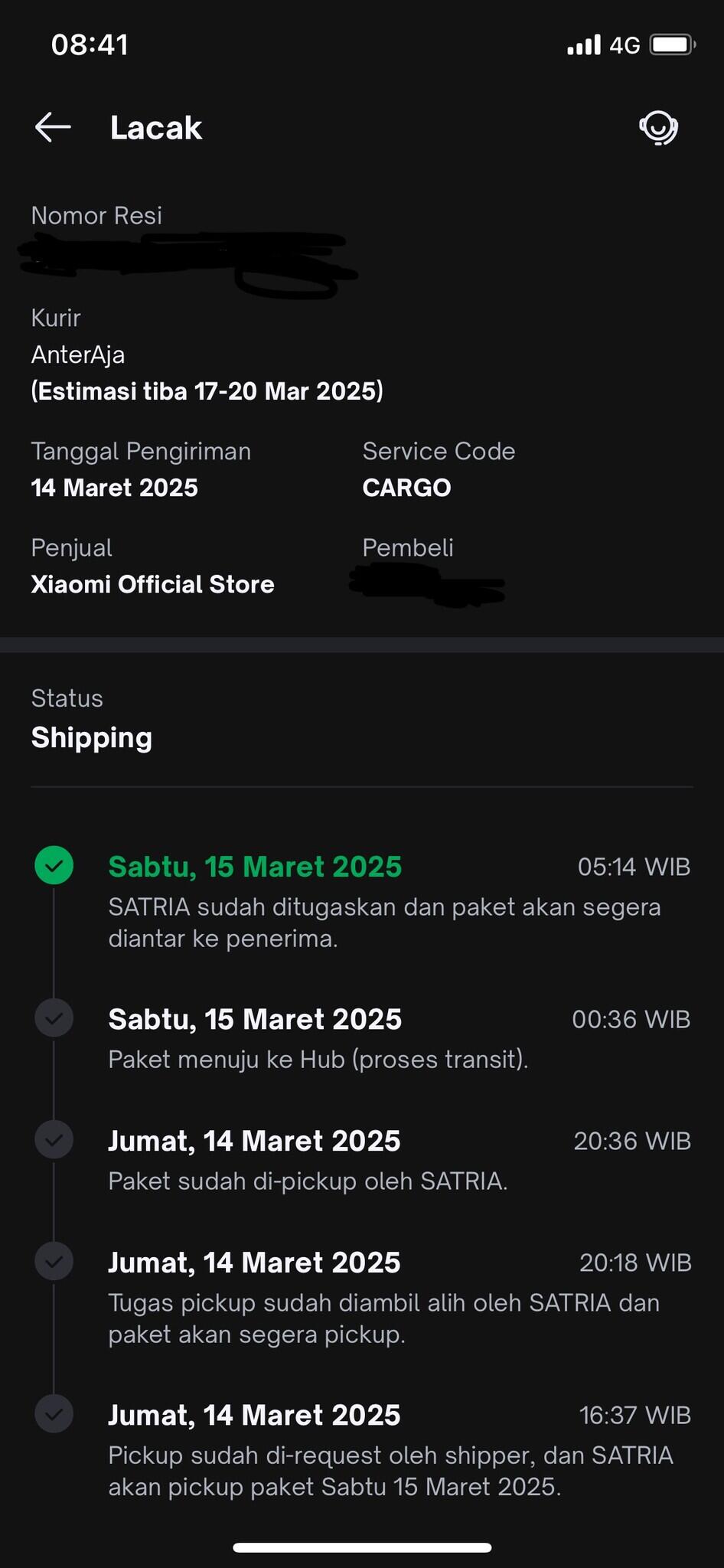Tap the checkmark for Hub transit entry
724x1568 pixels.
click(54, 1018)
